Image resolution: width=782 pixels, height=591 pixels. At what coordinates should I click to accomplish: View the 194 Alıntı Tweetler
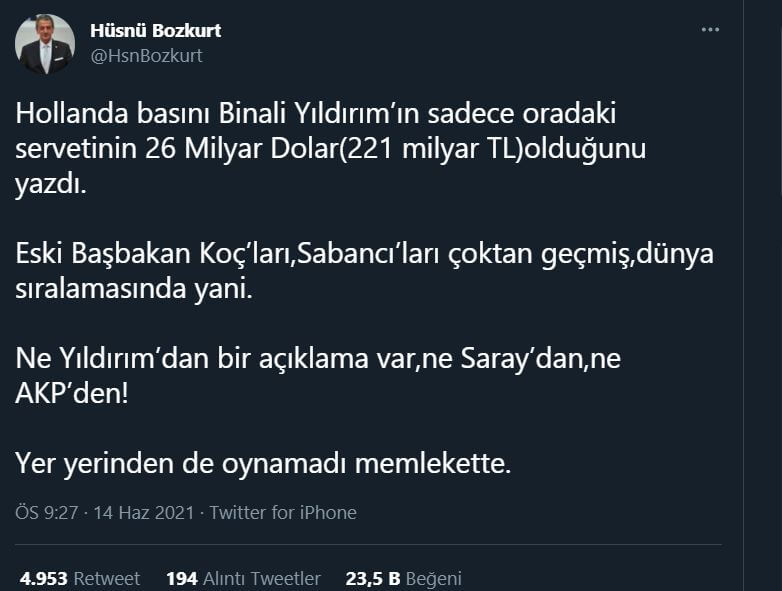pos(243,578)
